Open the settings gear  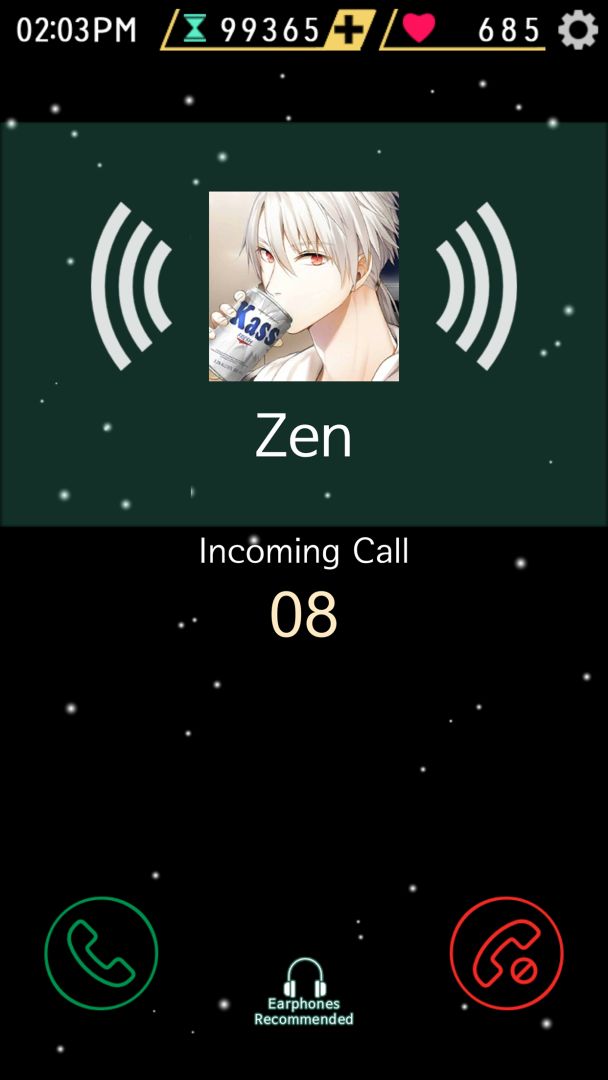577,30
